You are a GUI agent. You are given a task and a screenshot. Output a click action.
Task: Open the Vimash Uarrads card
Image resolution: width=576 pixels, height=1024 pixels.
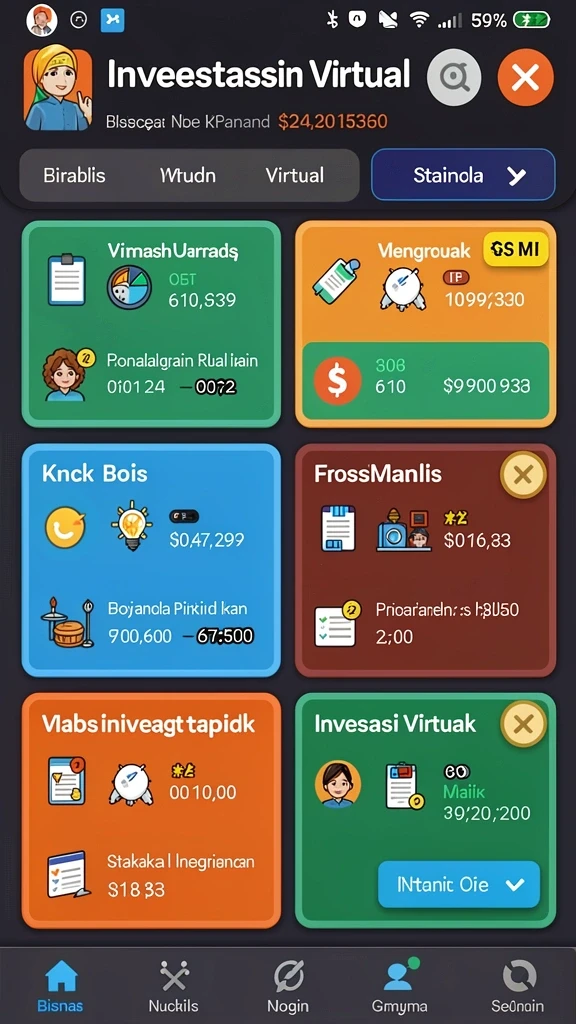[x=152, y=324]
